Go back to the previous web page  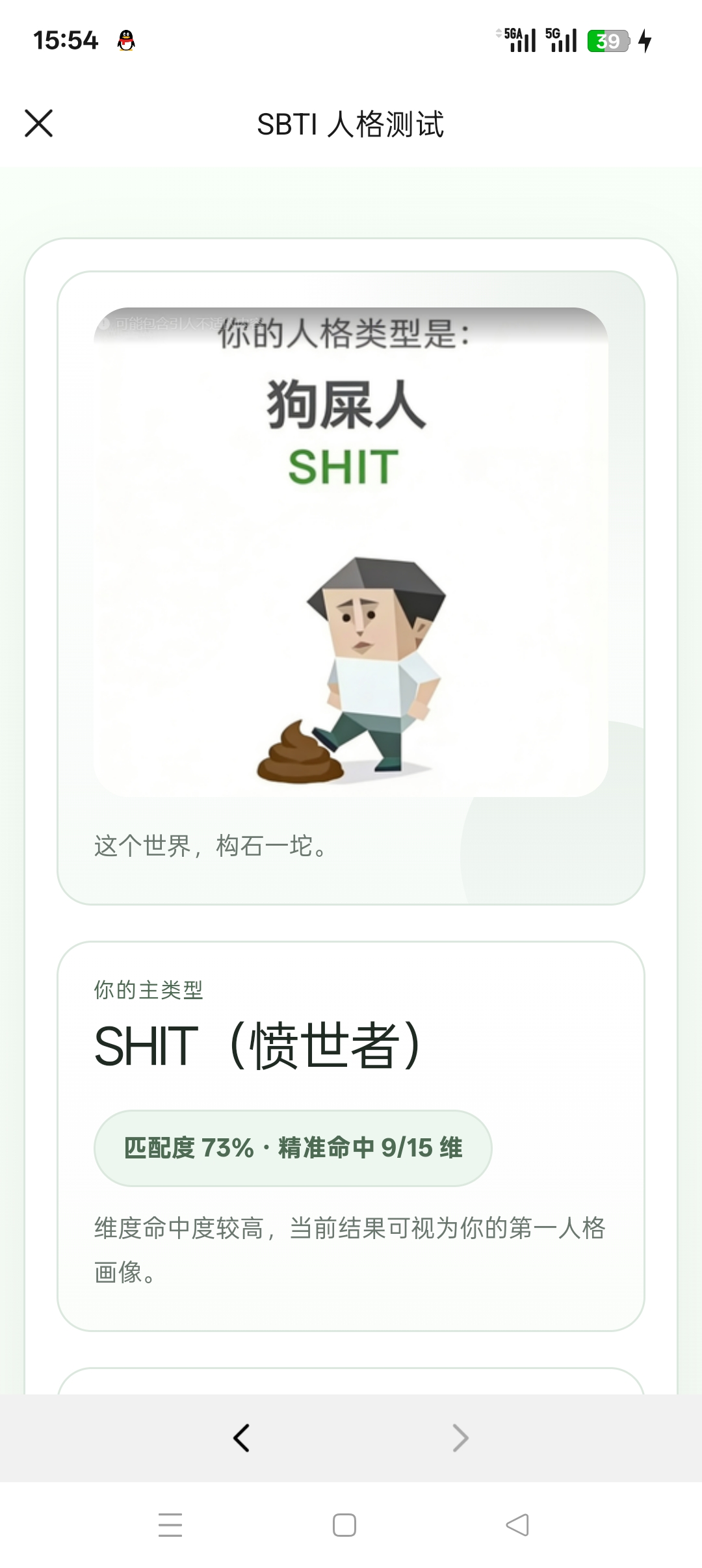(241, 1437)
